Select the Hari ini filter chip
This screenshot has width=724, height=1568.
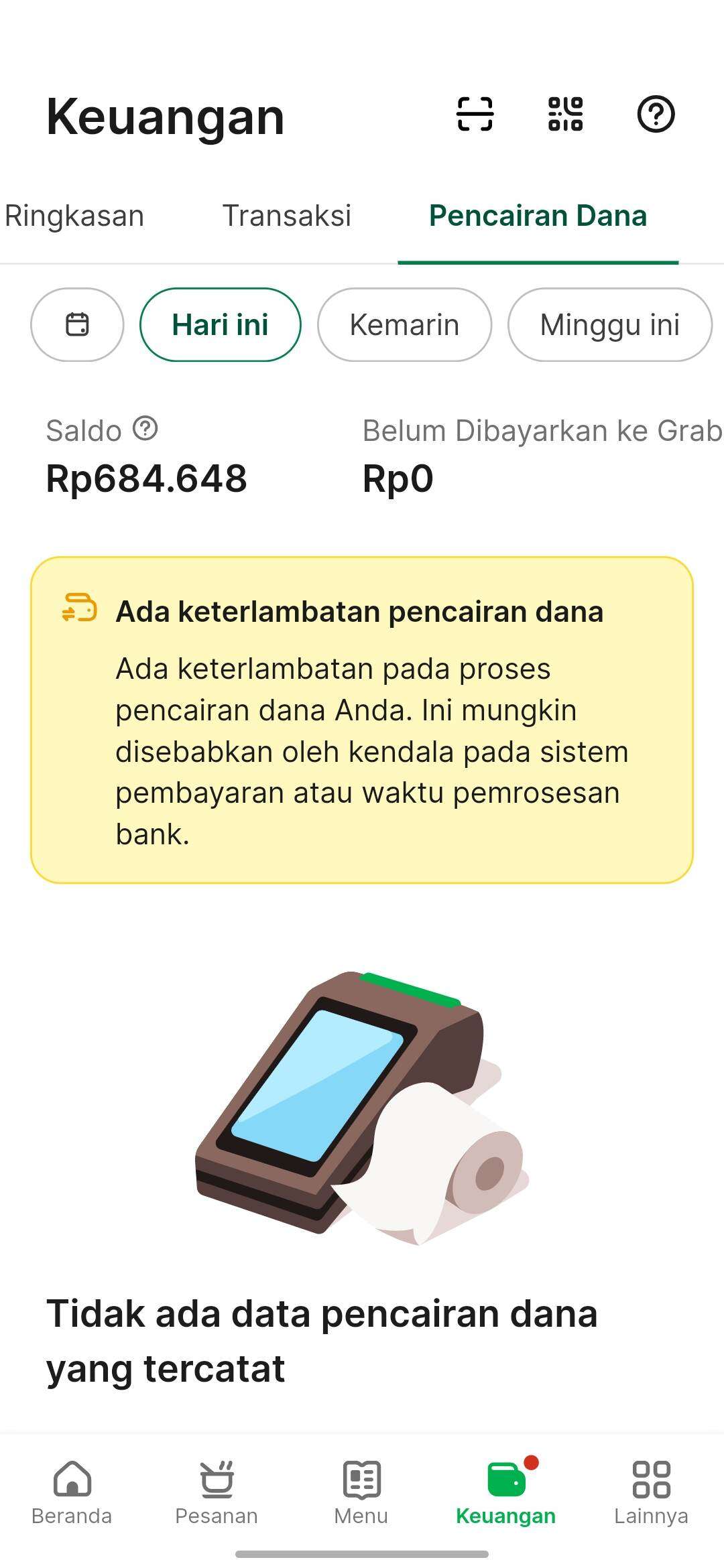pyautogui.click(x=220, y=324)
